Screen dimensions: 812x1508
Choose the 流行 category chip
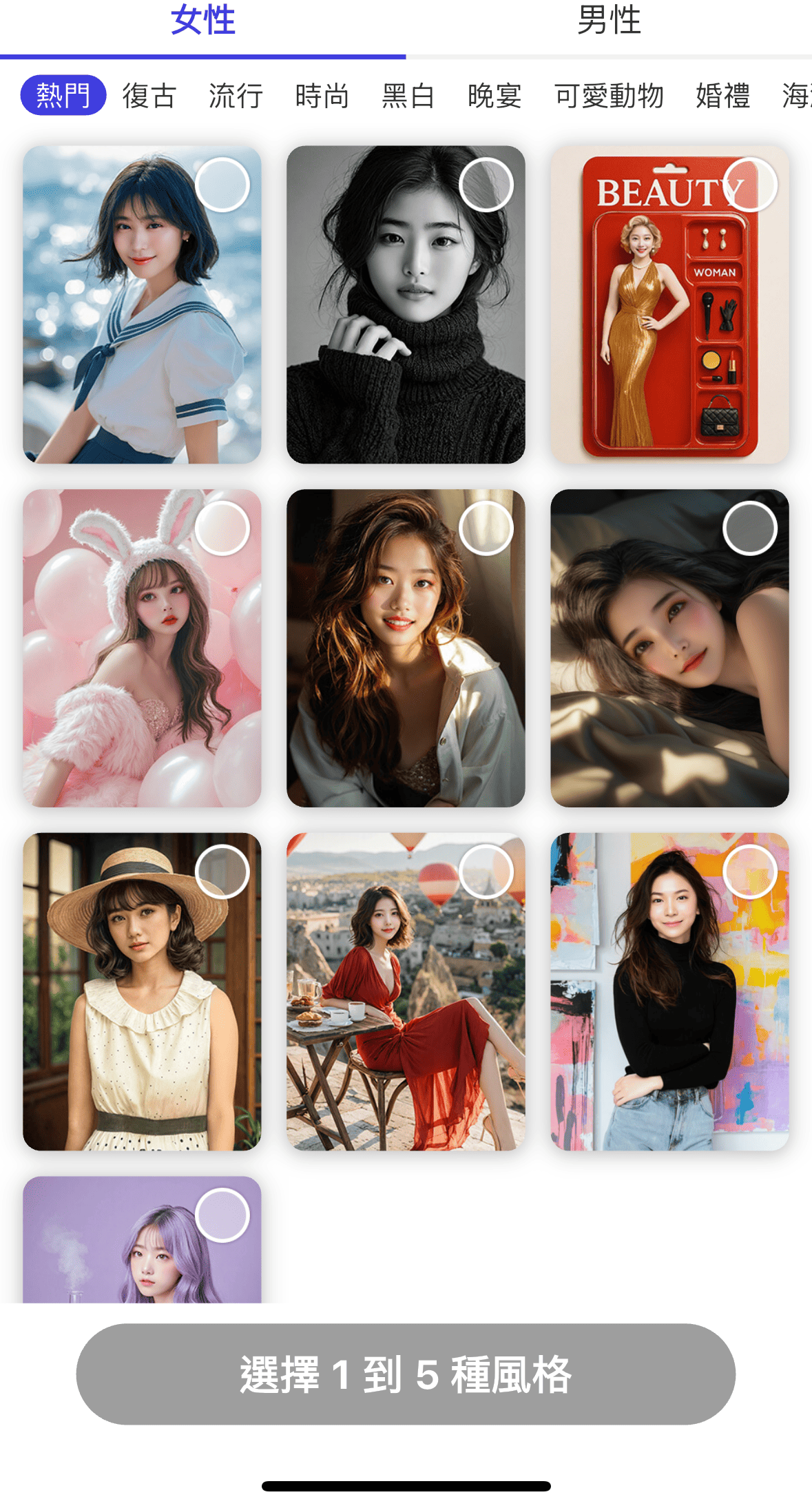[236, 96]
